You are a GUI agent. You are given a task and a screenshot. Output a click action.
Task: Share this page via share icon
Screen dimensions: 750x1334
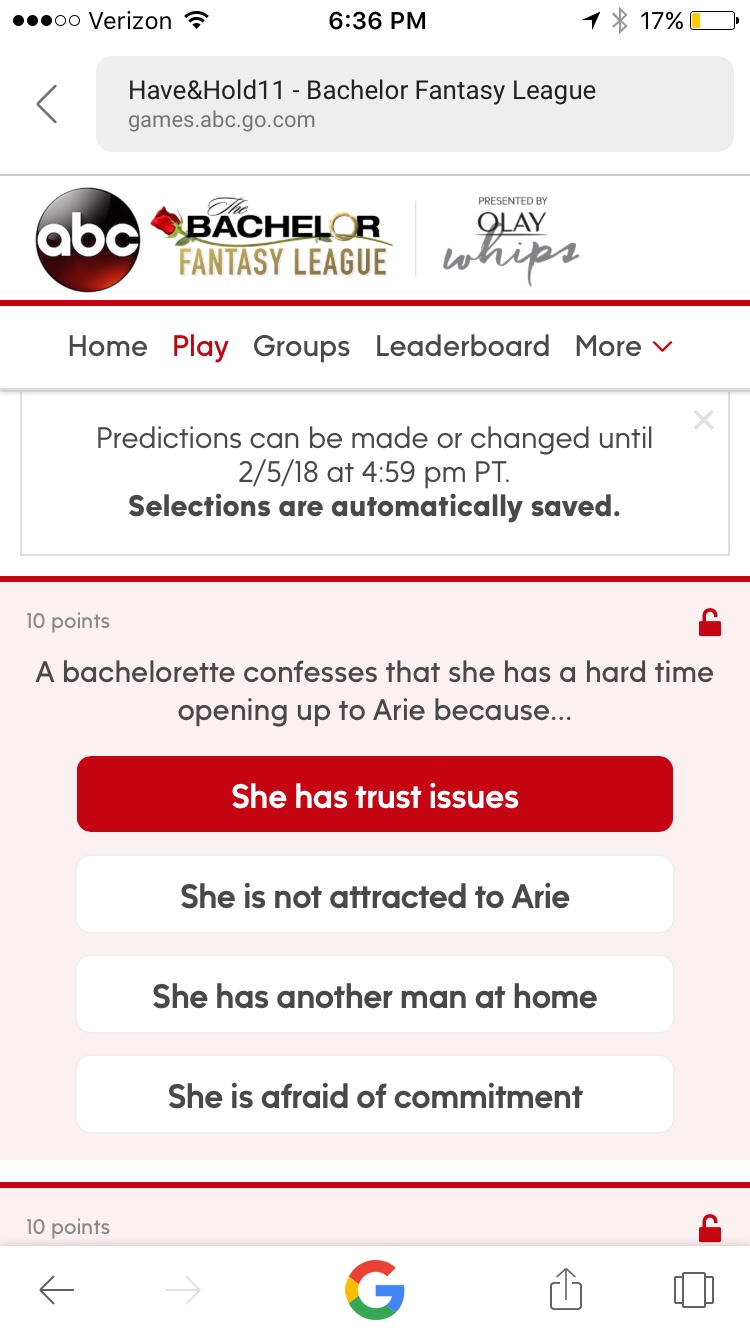[x=565, y=1288]
